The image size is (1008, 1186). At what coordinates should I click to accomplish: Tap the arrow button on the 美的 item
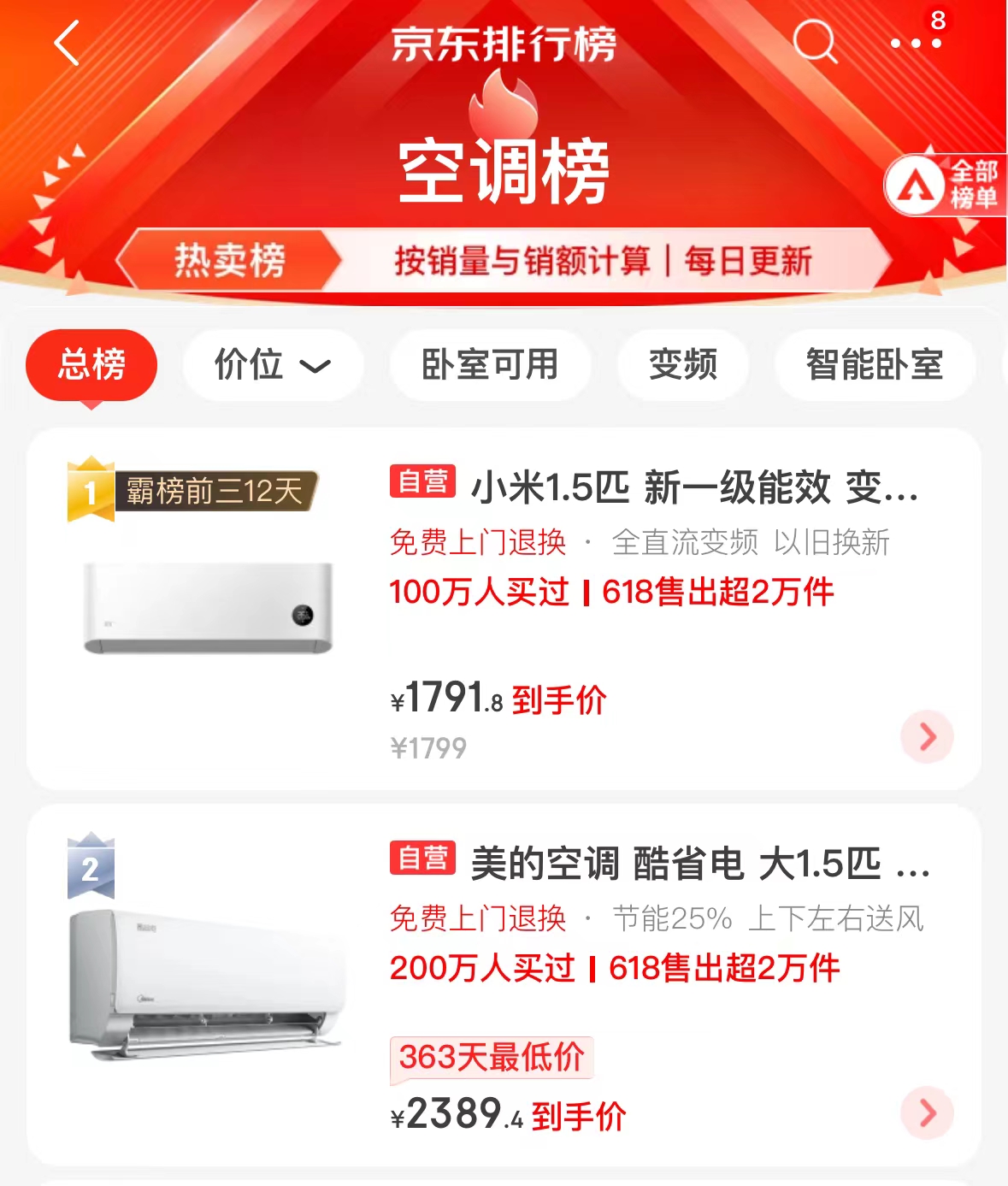point(928,1112)
